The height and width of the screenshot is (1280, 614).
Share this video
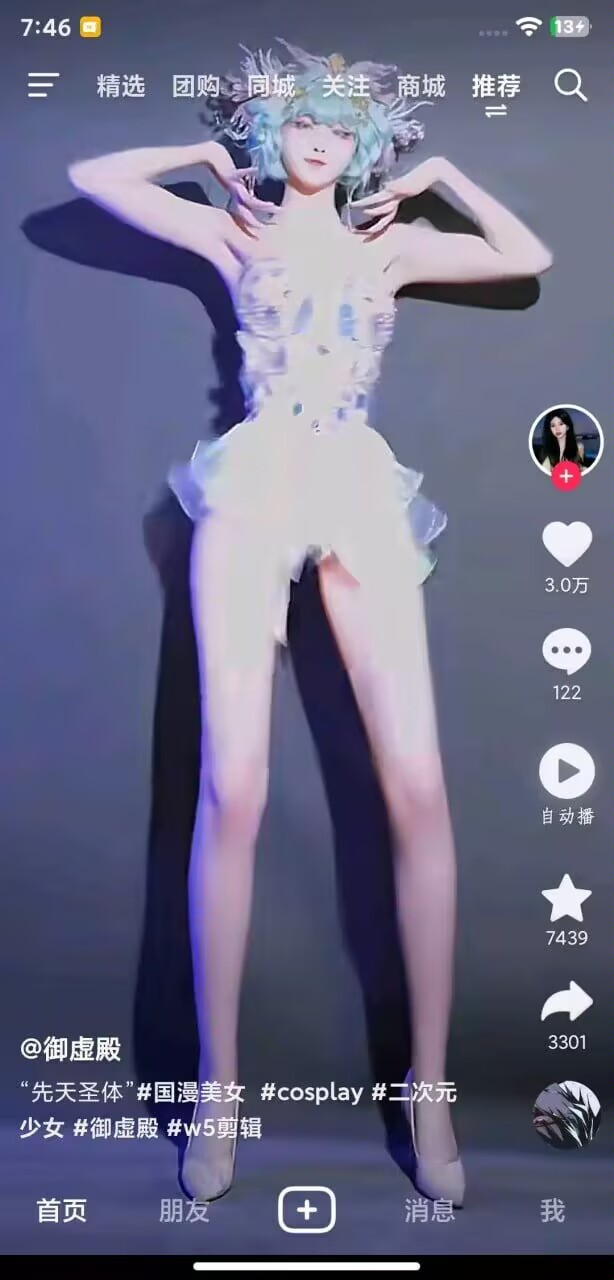tap(567, 1003)
